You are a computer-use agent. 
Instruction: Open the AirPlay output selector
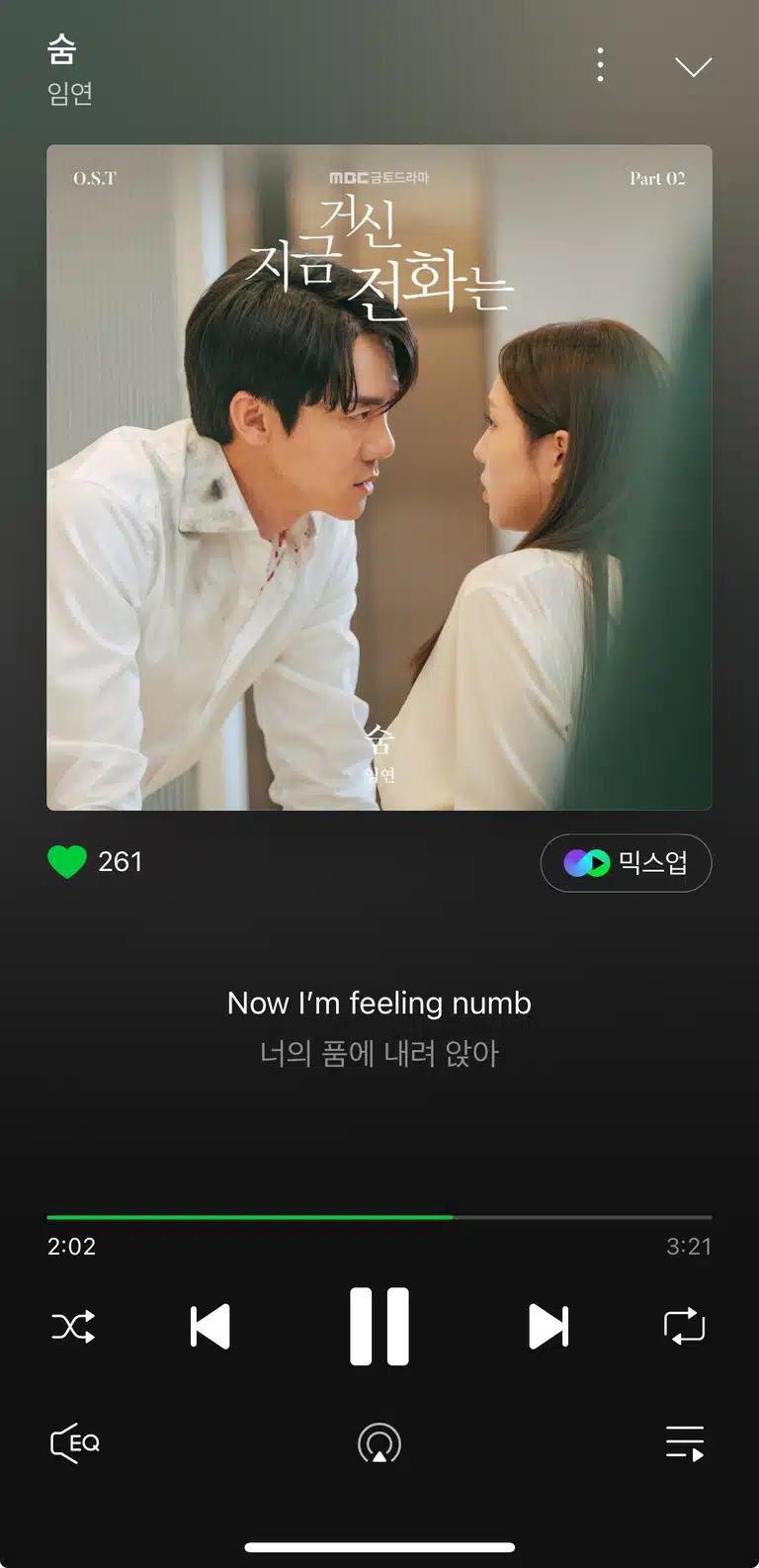coord(379,1443)
